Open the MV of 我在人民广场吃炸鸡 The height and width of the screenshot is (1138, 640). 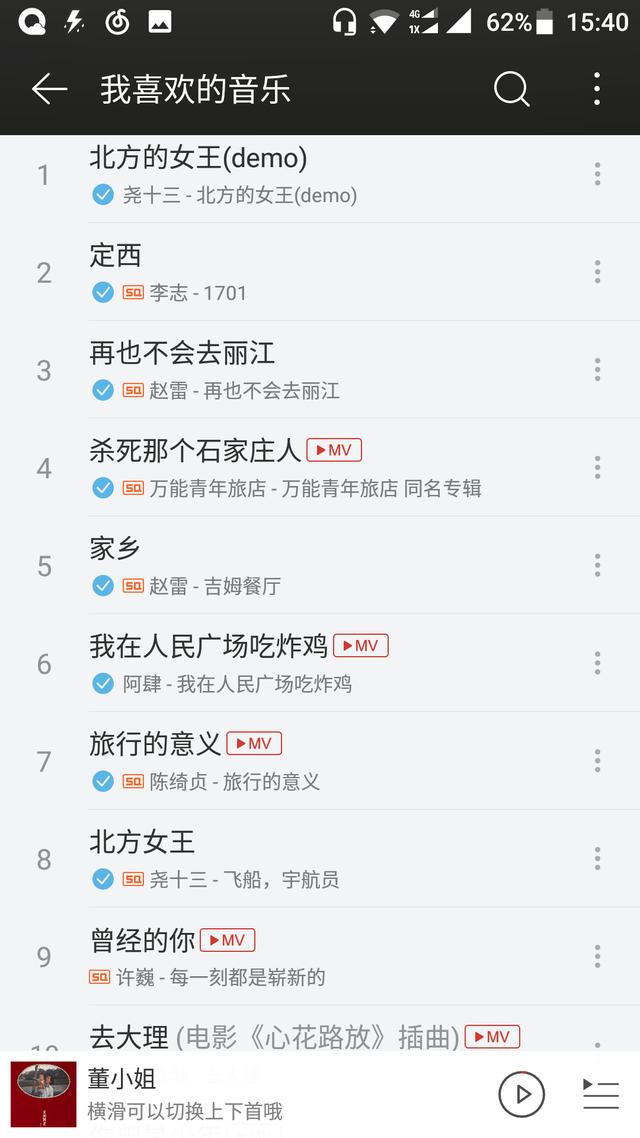click(x=361, y=646)
